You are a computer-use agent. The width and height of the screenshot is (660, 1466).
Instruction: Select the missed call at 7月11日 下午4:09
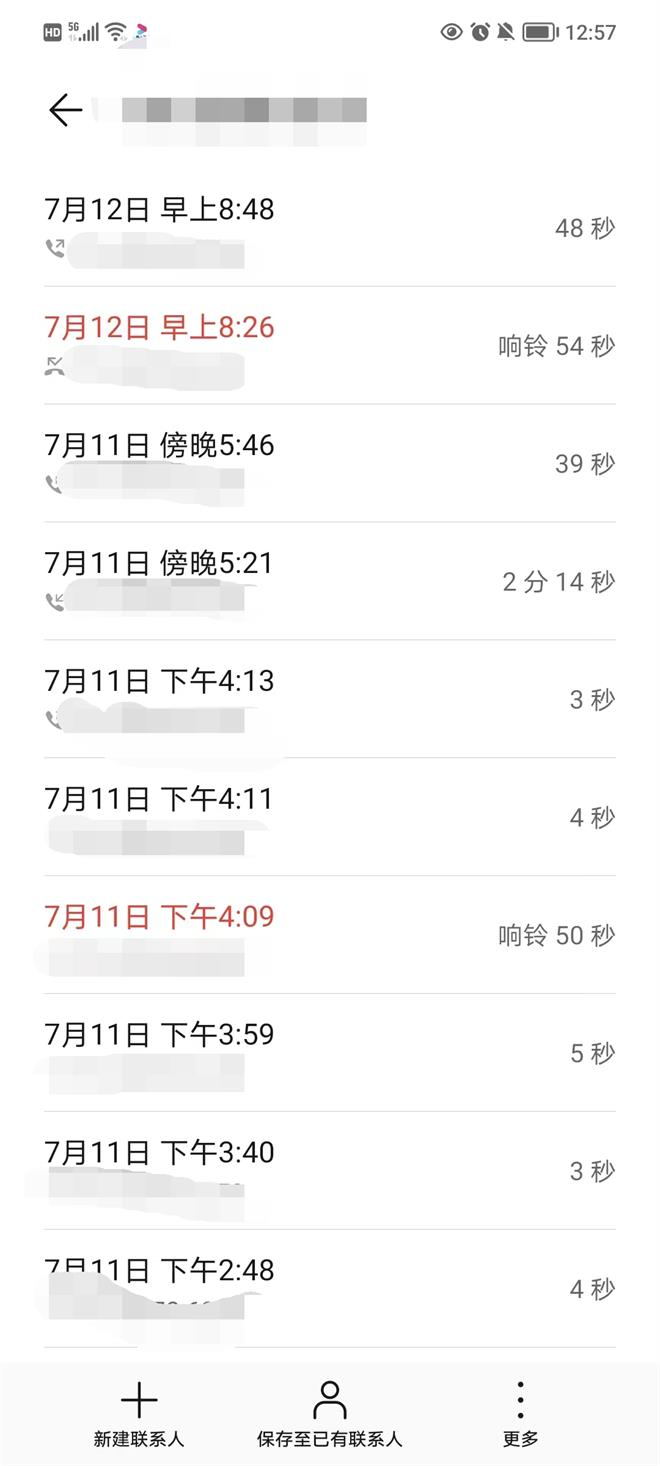(329, 935)
